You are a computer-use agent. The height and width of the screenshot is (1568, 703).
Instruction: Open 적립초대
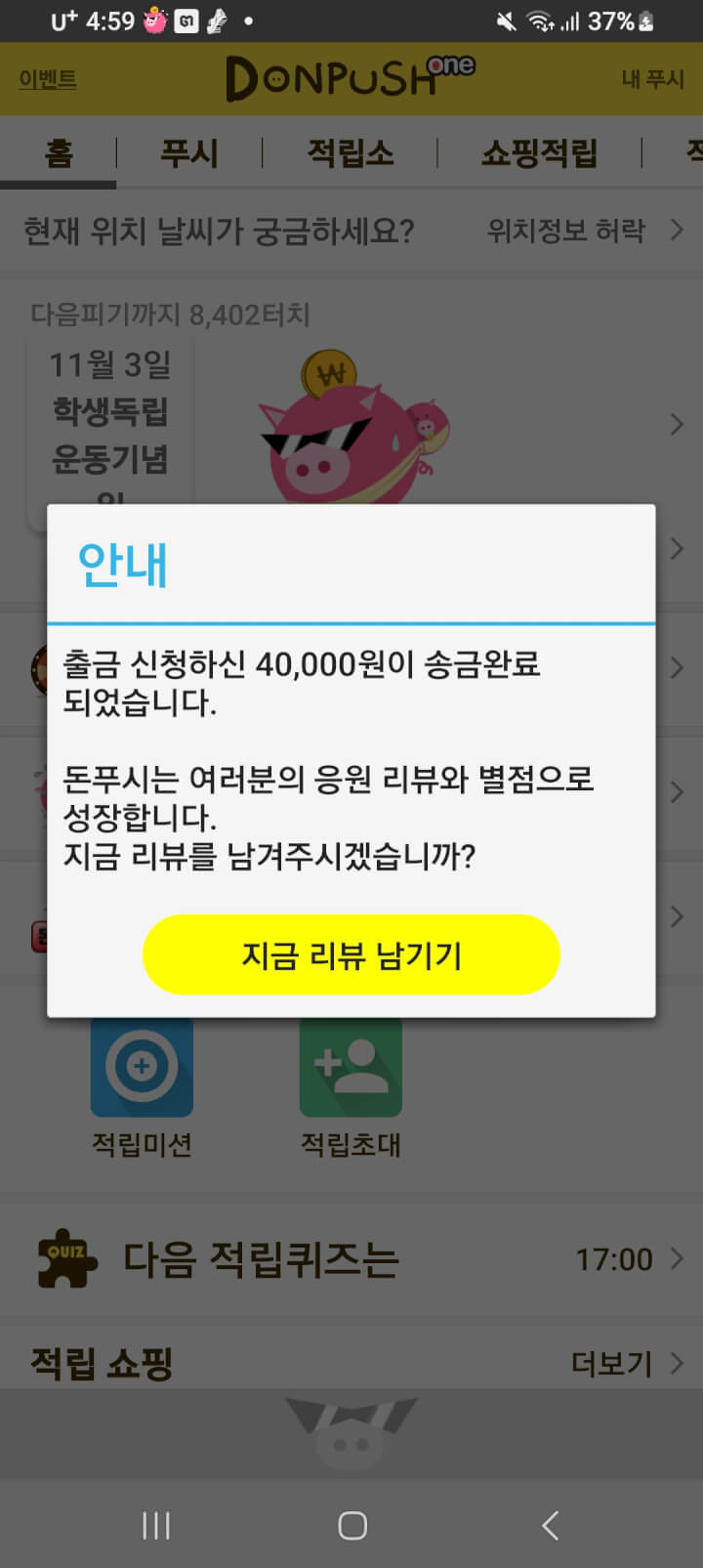(x=351, y=1084)
